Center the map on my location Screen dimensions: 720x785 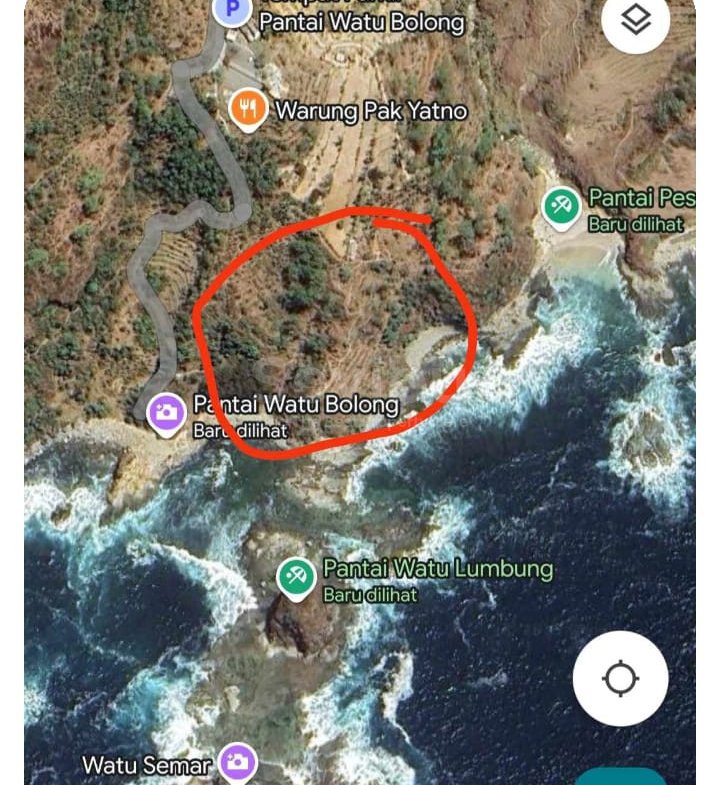coord(620,678)
